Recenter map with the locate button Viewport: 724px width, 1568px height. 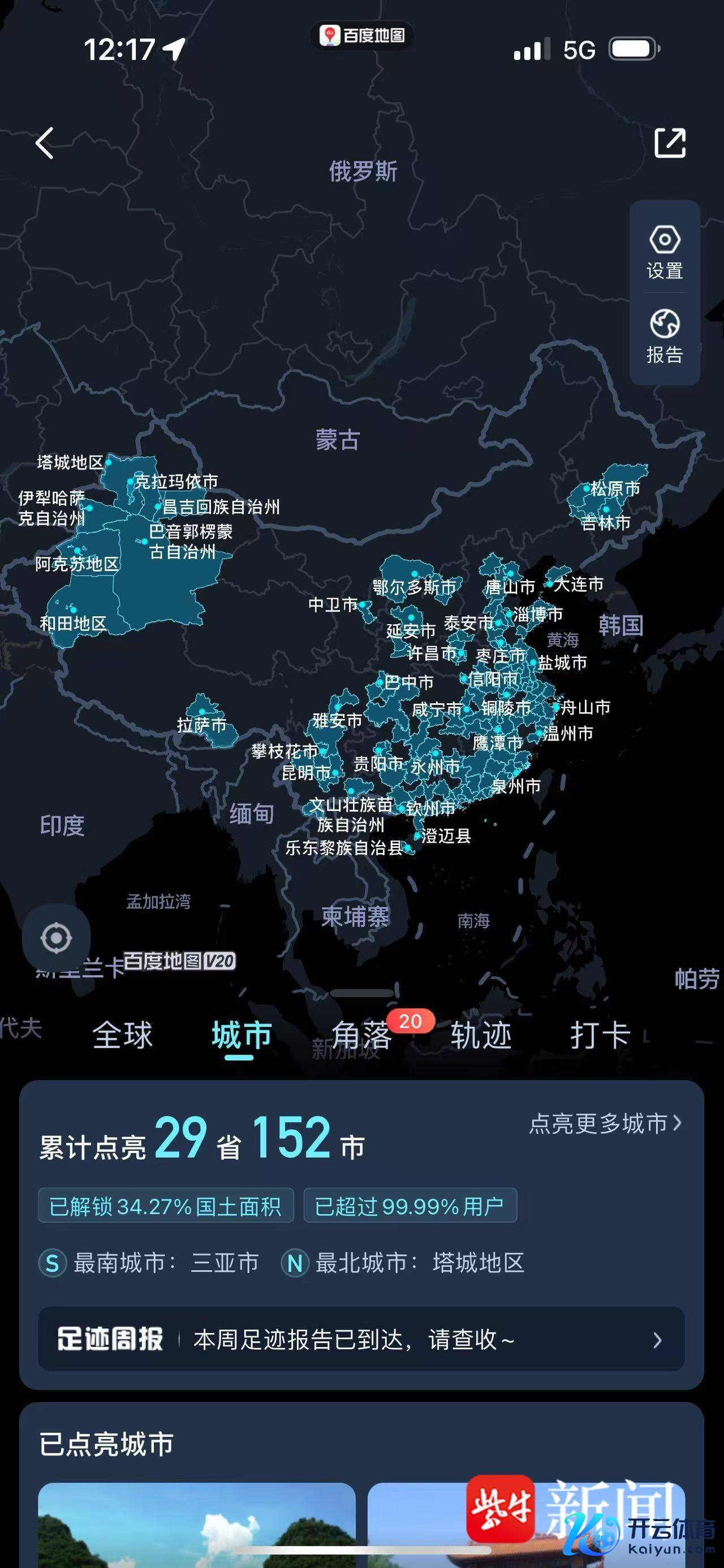coord(56,937)
